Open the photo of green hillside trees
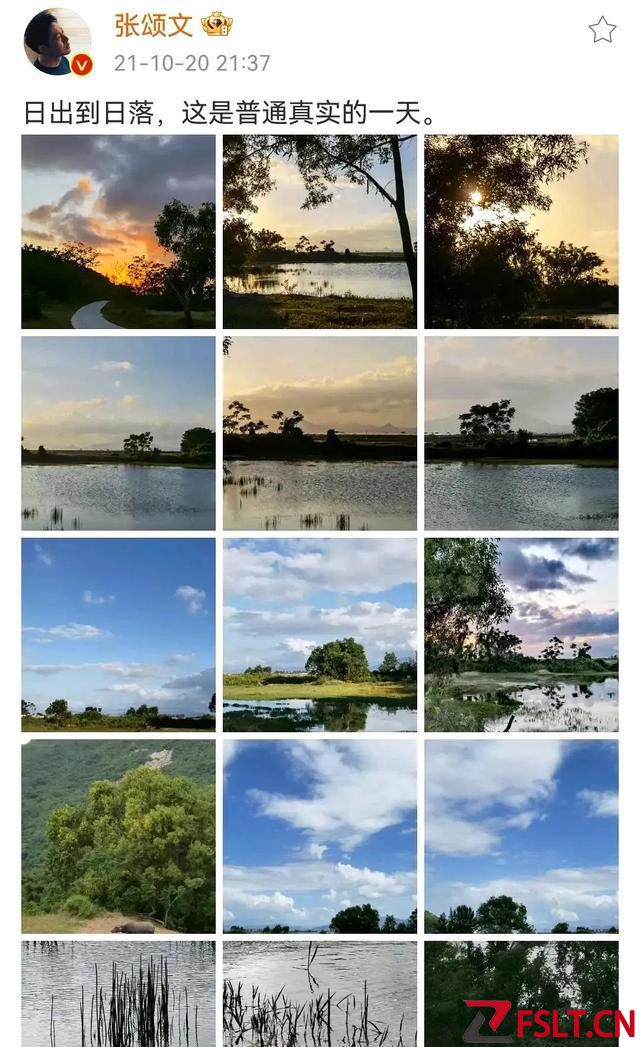Screen dimensions: 640x1047 click(x=118, y=836)
